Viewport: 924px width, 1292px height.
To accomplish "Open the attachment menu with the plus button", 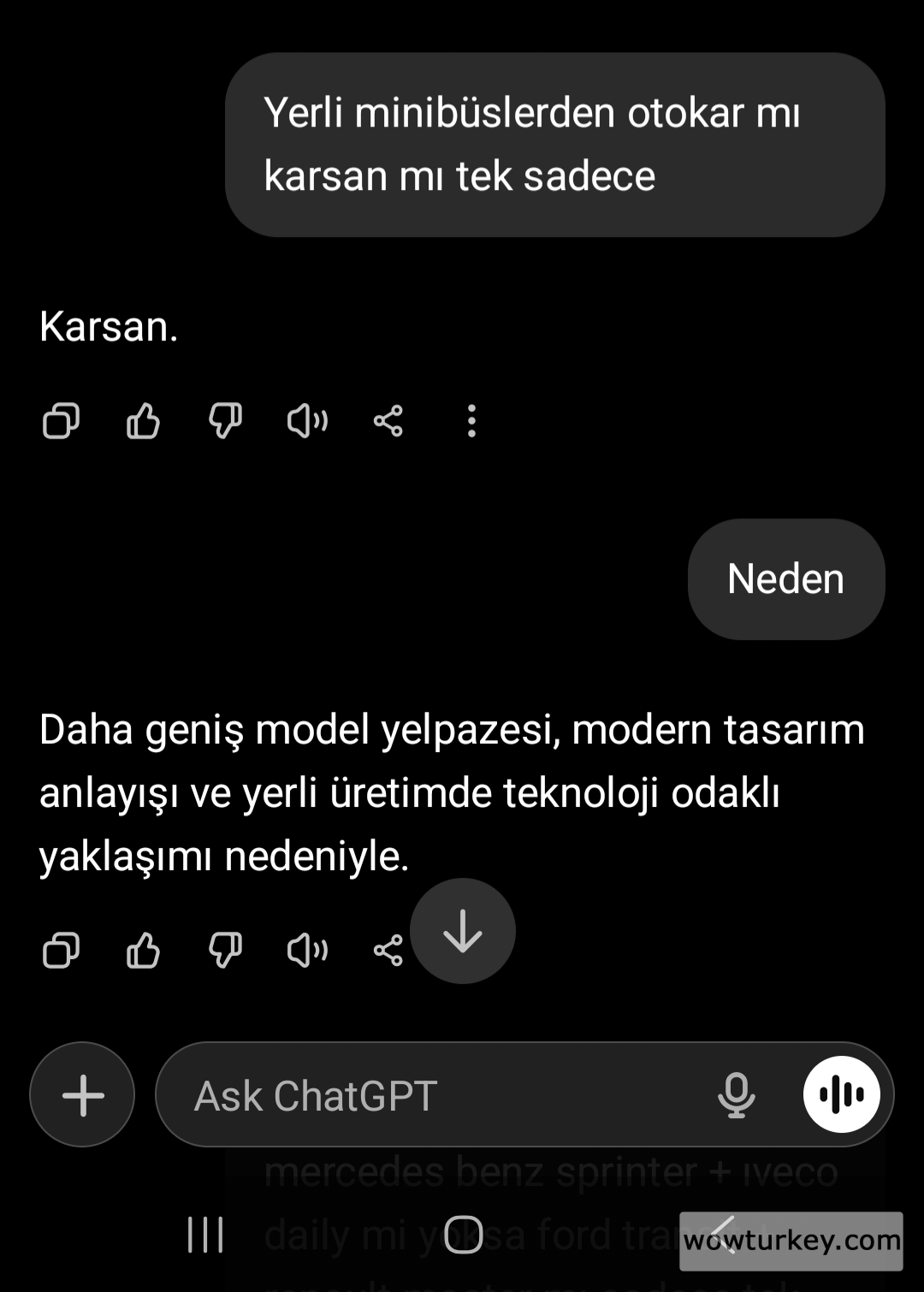I will (x=81, y=1094).
